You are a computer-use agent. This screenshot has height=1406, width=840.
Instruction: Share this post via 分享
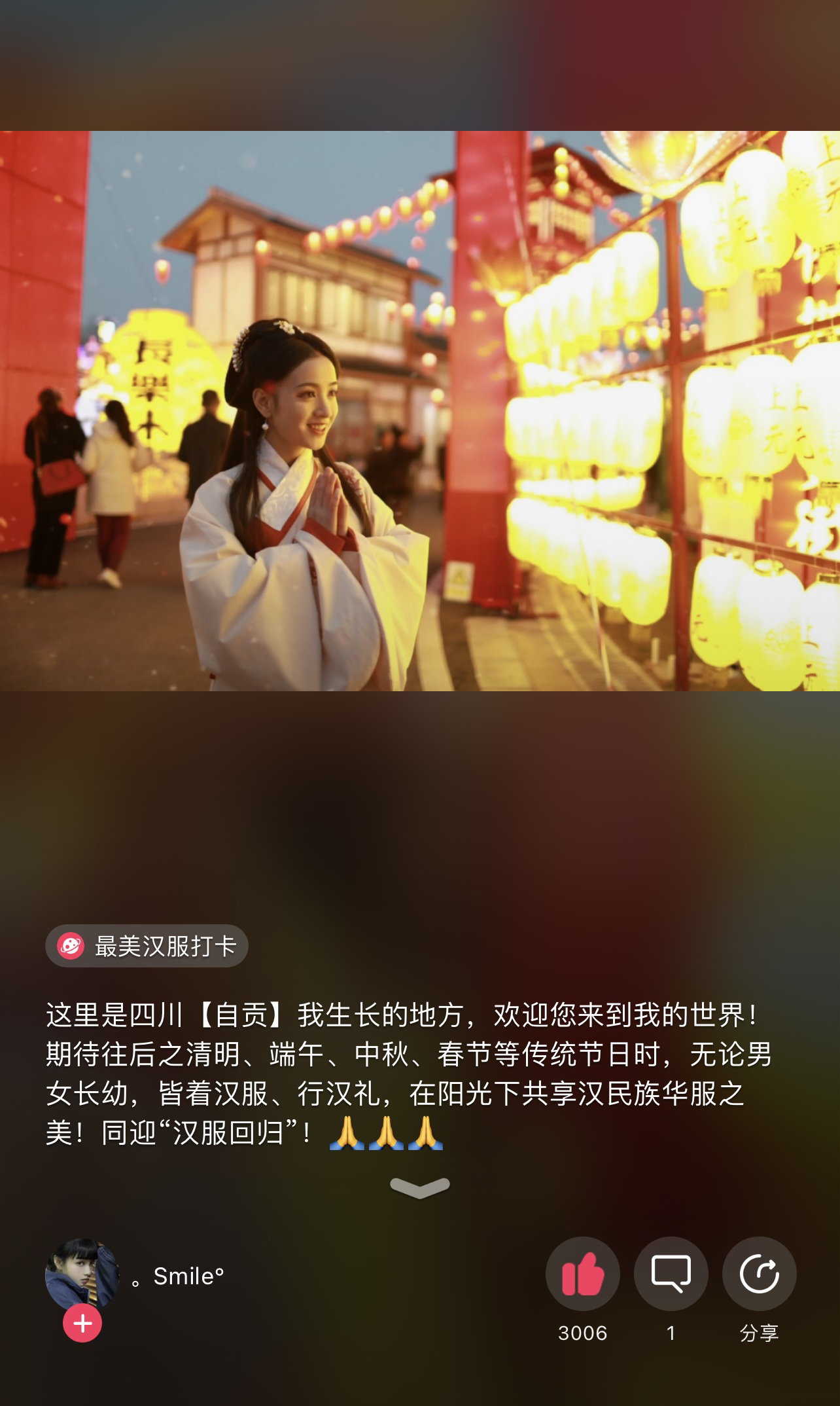[x=759, y=1273]
